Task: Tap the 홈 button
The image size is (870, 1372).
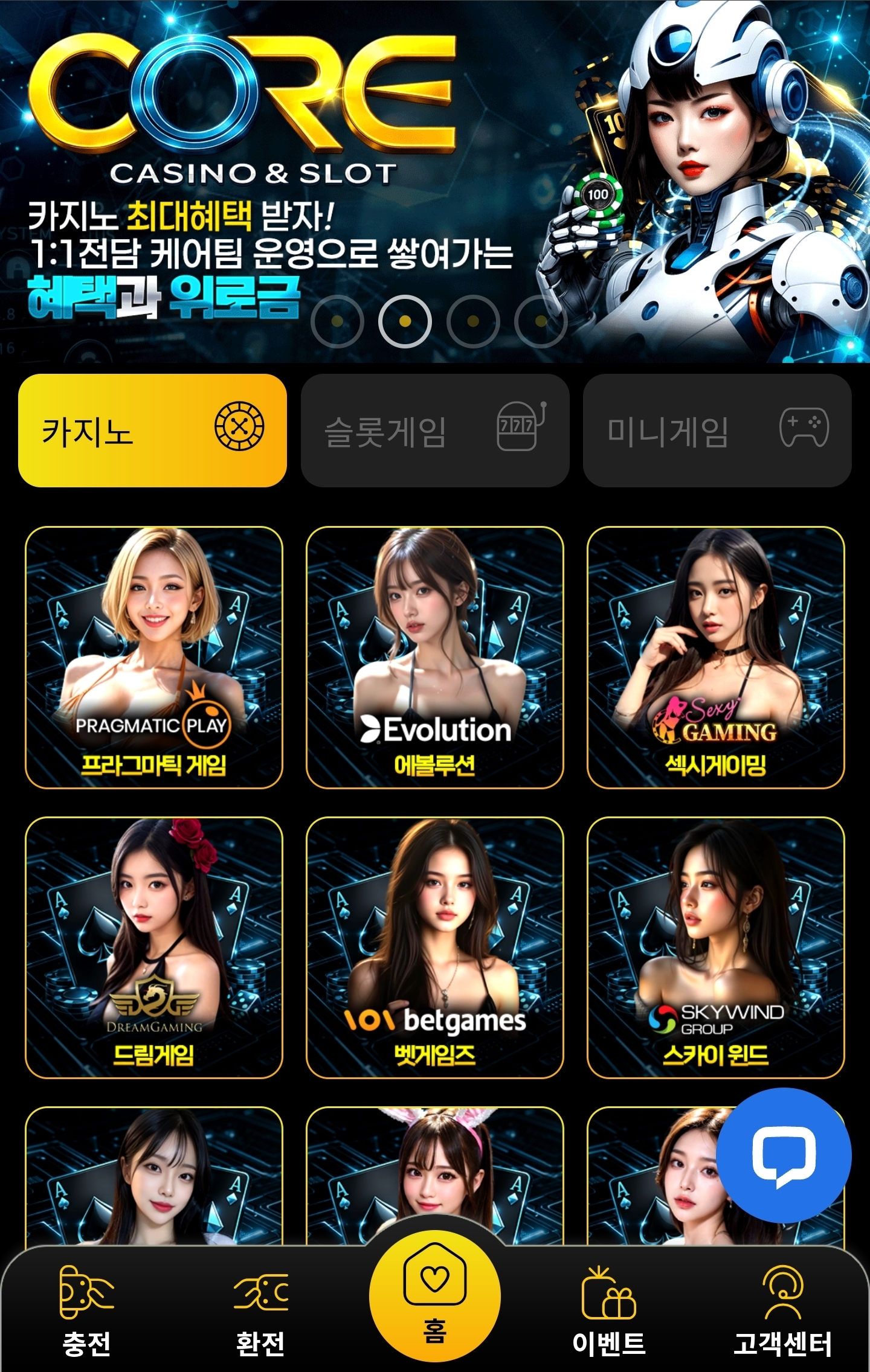Action: coord(435,1295)
